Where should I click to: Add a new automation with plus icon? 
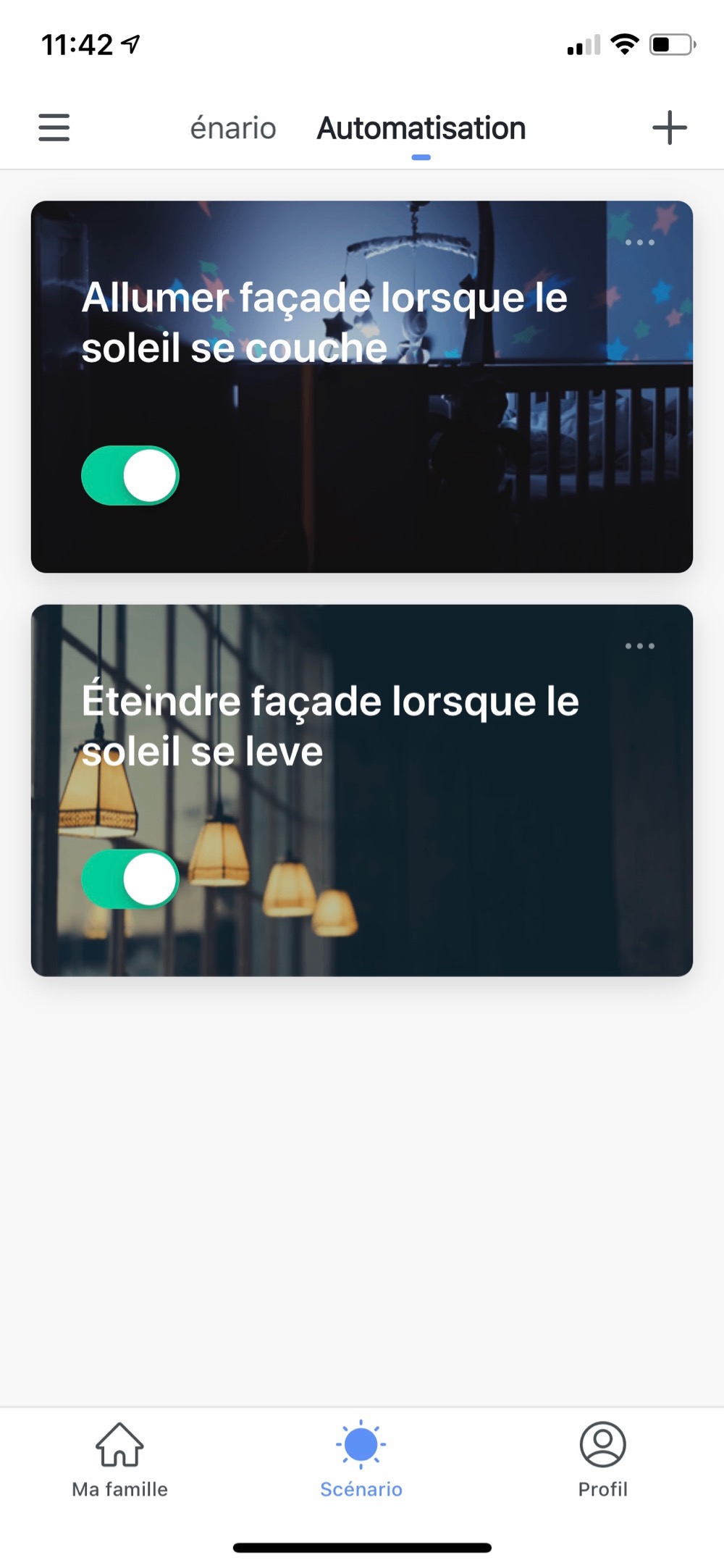(x=669, y=127)
